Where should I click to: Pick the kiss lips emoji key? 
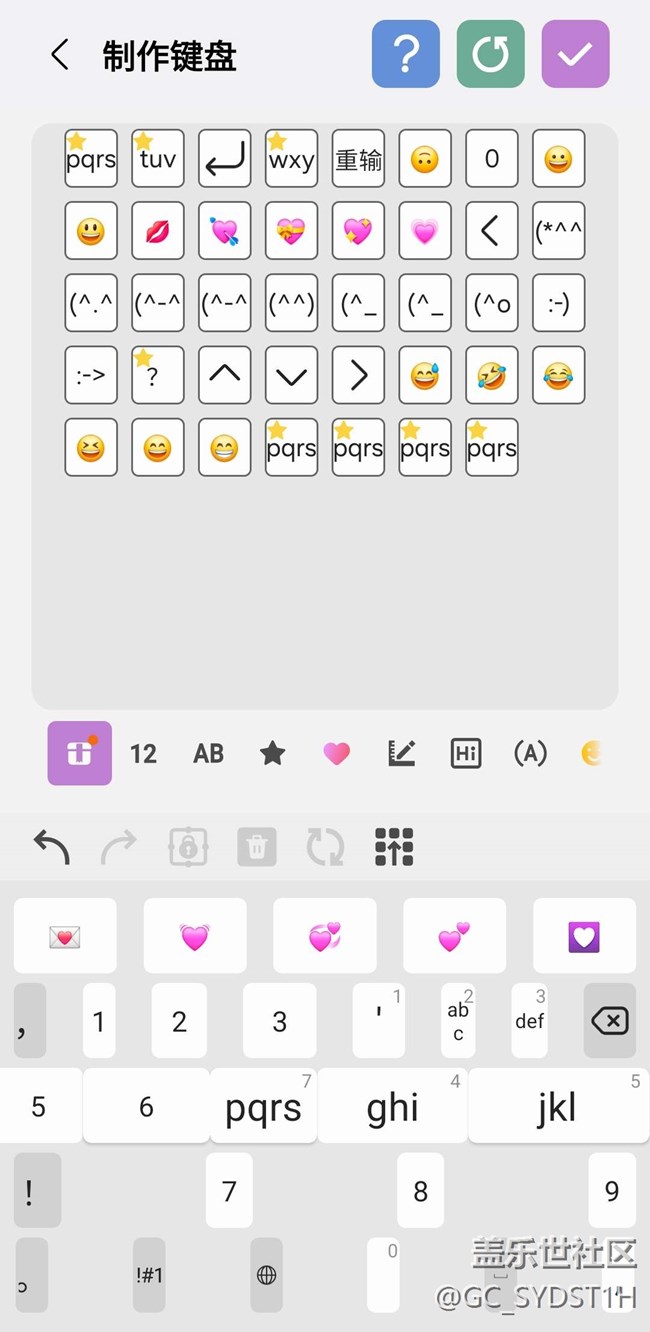157,231
